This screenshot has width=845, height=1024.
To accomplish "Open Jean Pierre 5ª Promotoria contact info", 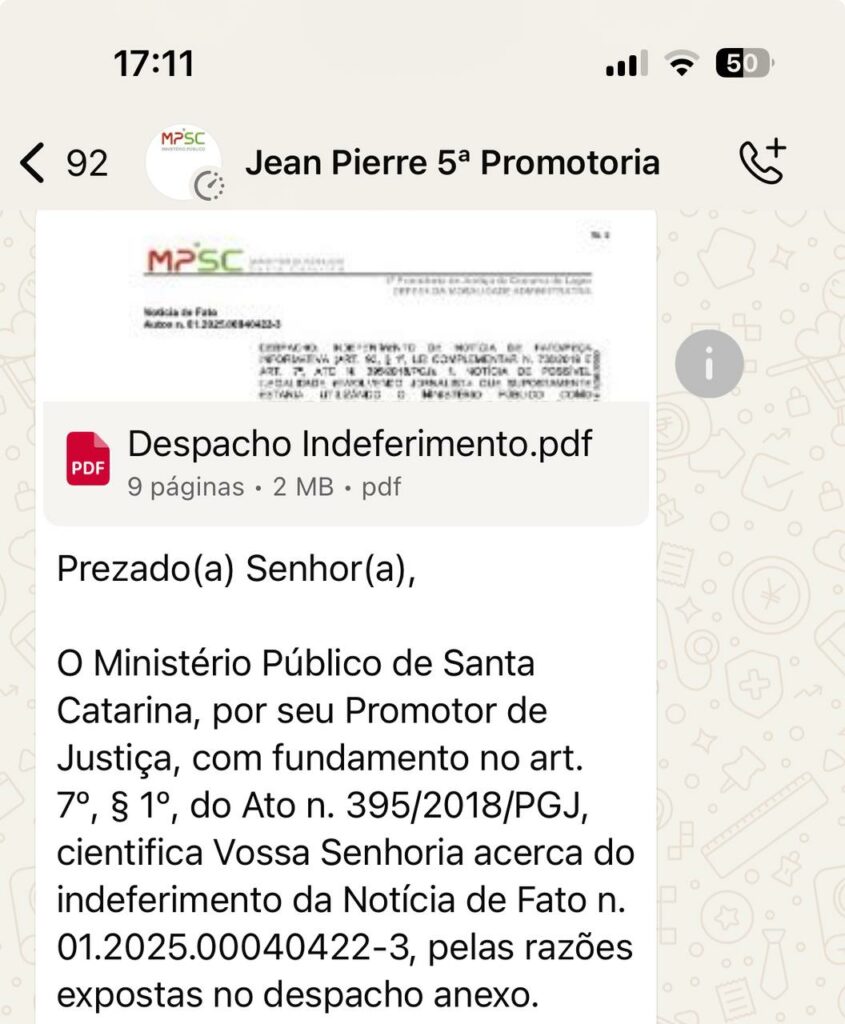I will click(x=451, y=163).
